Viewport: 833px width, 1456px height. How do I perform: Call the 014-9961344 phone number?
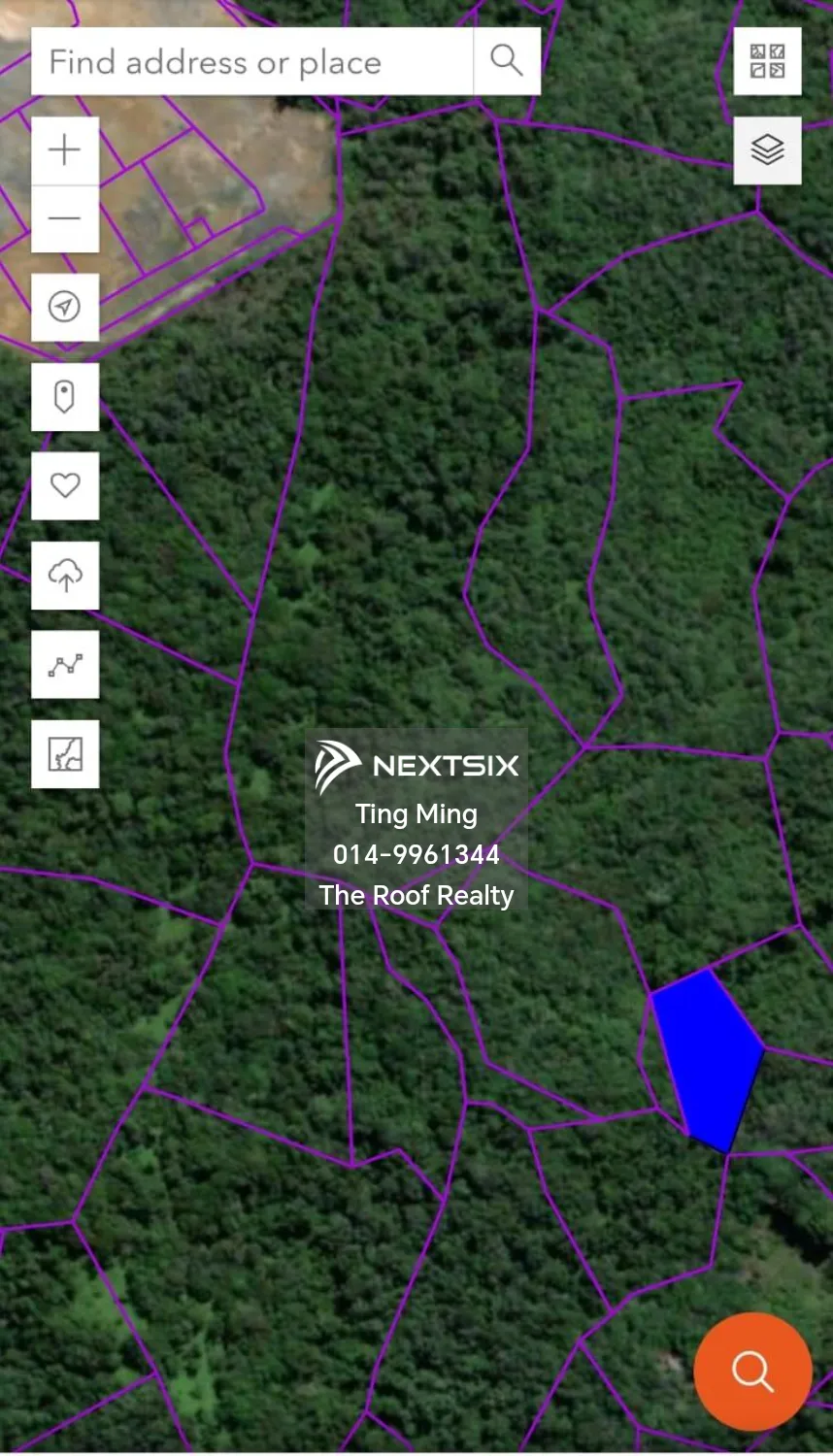(416, 855)
